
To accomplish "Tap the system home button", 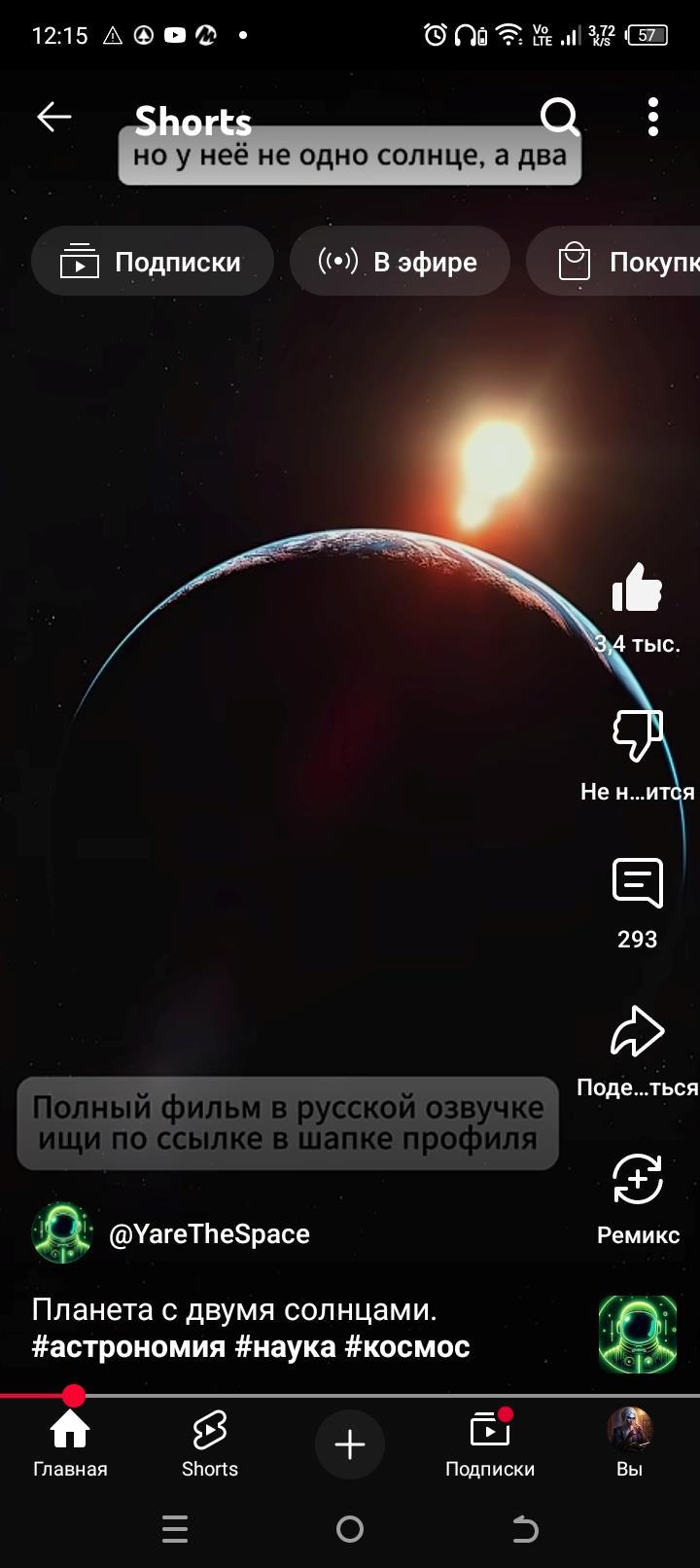I will pyautogui.click(x=350, y=1530).
